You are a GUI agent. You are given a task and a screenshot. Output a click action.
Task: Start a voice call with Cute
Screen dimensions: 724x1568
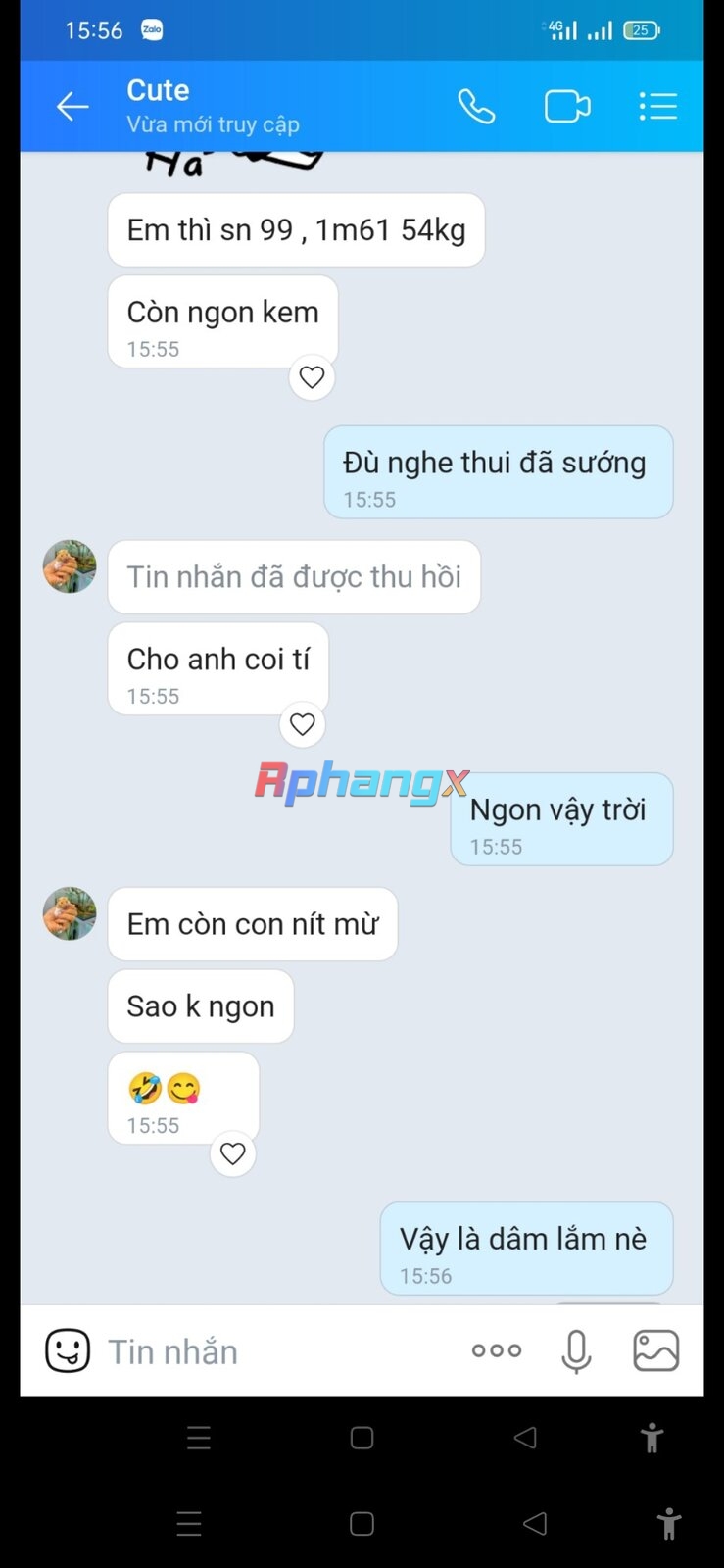point(476,106)
